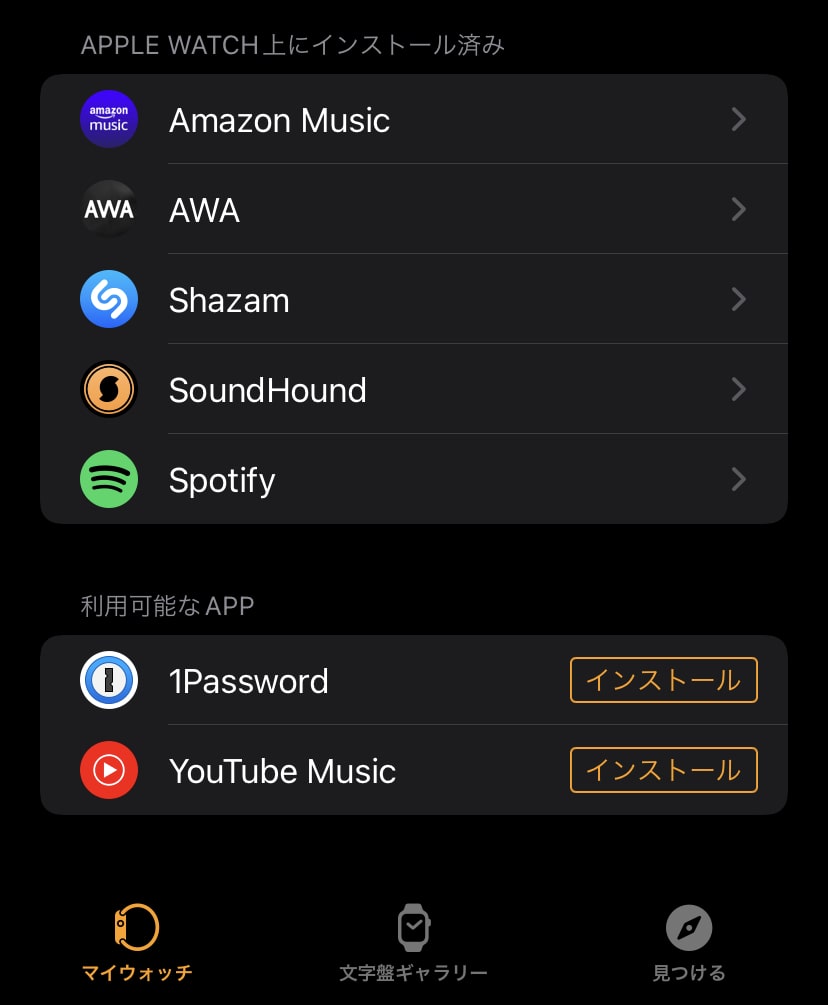Open the Amazon Music list row
This screenshot has width=828, height=1005.
(x=400, y=119)
